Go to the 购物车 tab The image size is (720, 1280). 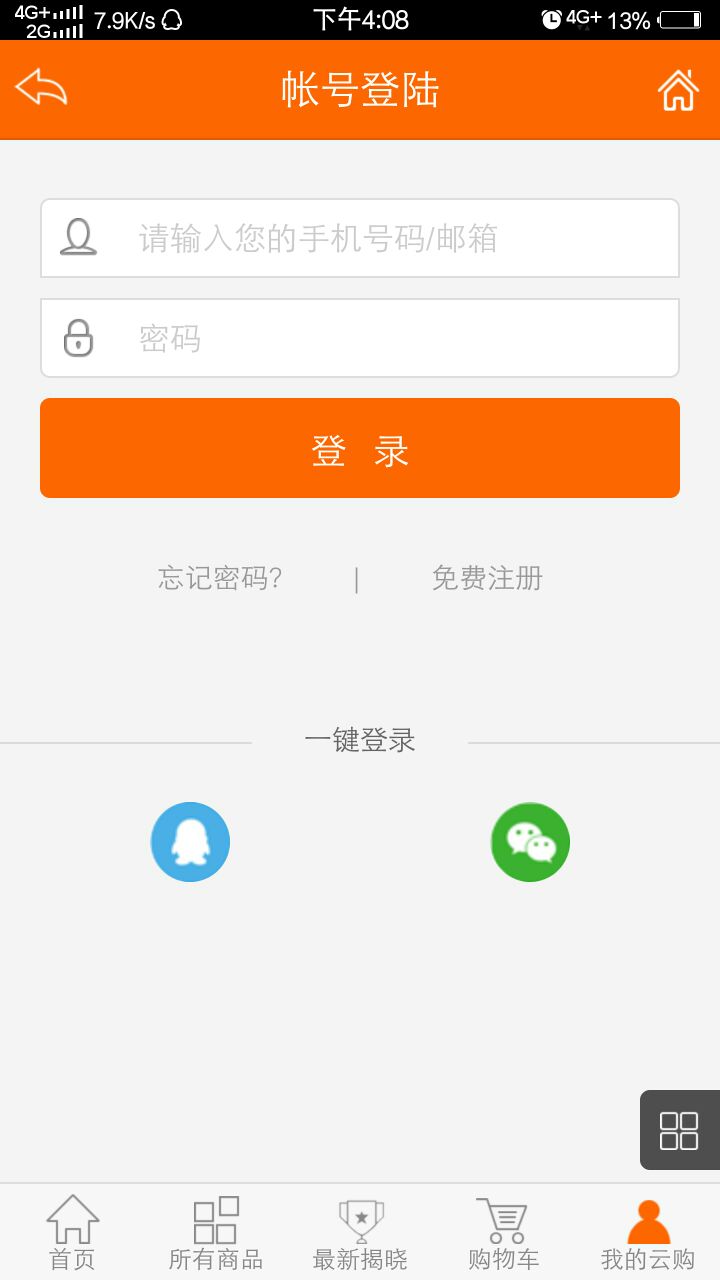point(504,1234)
